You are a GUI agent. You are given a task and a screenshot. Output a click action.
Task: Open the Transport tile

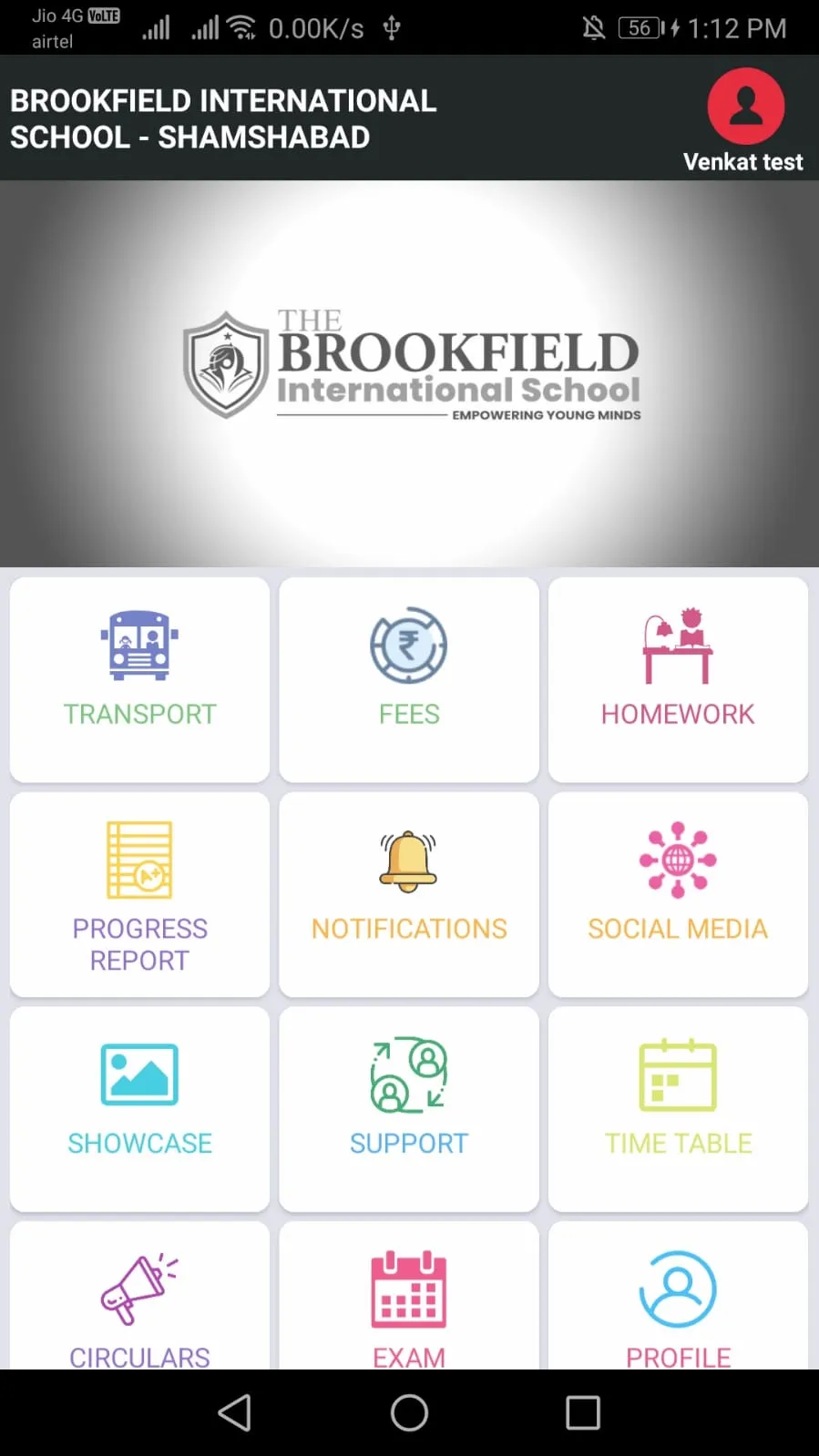coord(139,679)
